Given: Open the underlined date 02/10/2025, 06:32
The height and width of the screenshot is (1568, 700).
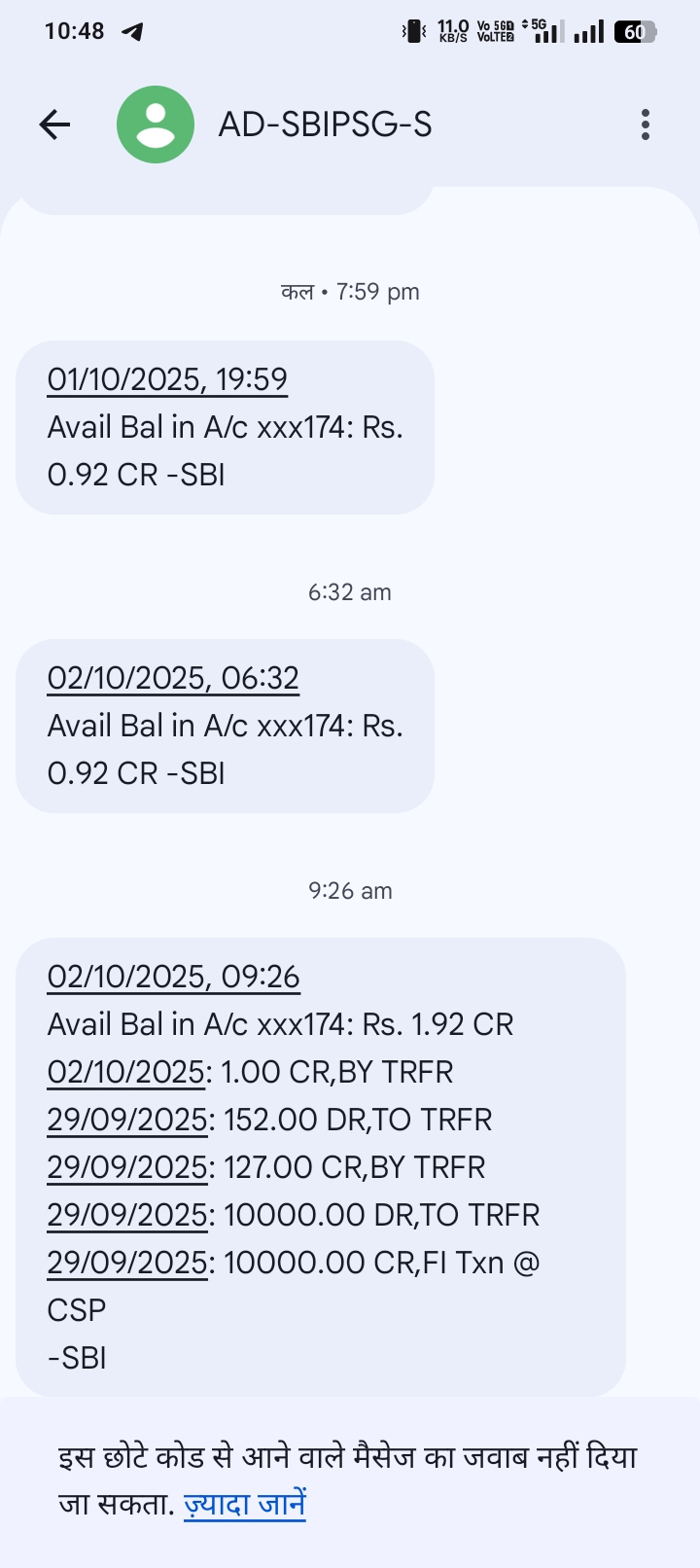Looking at the screenshot, I should (x=173, y=678).
